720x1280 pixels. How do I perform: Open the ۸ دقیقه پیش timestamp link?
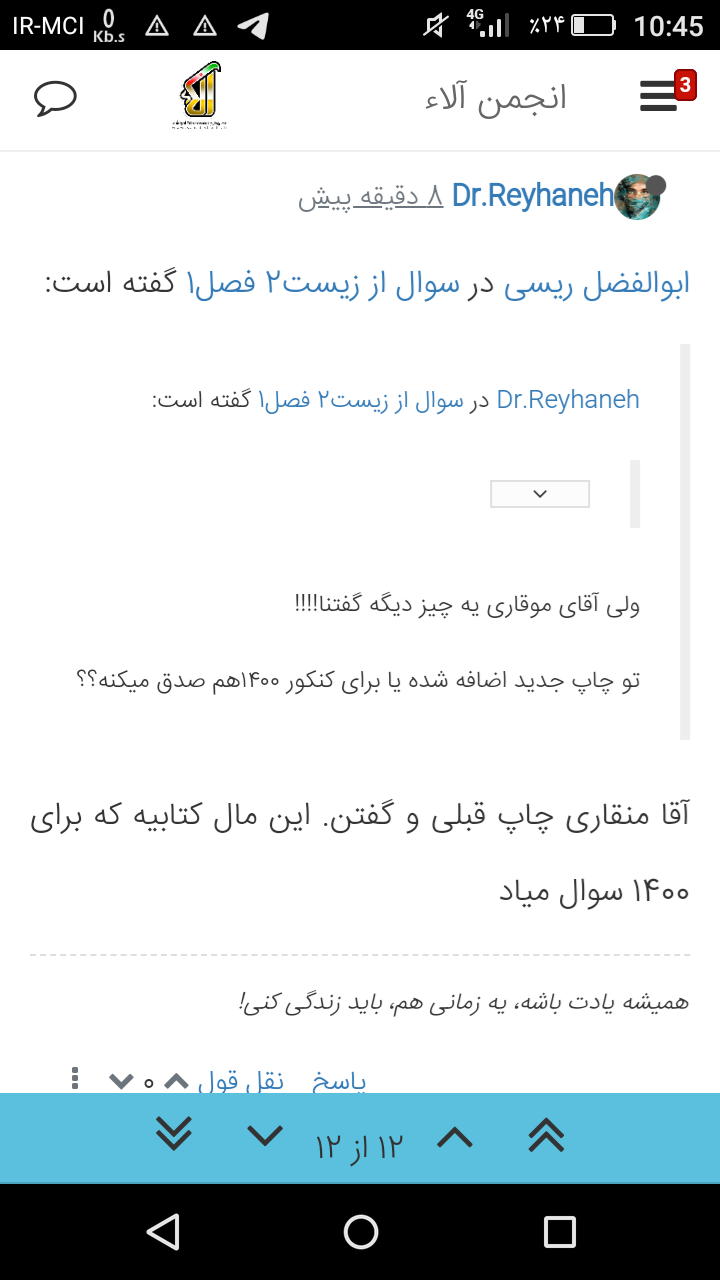(371, 197)
